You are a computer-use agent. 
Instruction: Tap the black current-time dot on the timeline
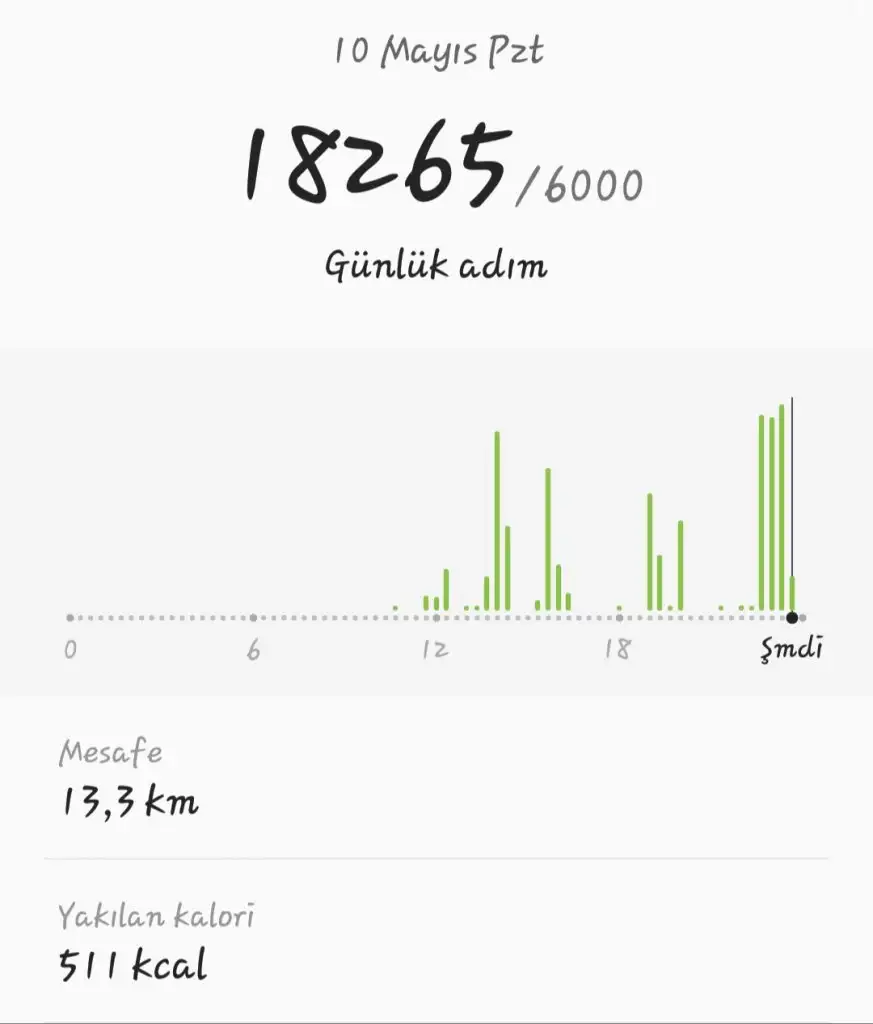(x=793, y=618)
